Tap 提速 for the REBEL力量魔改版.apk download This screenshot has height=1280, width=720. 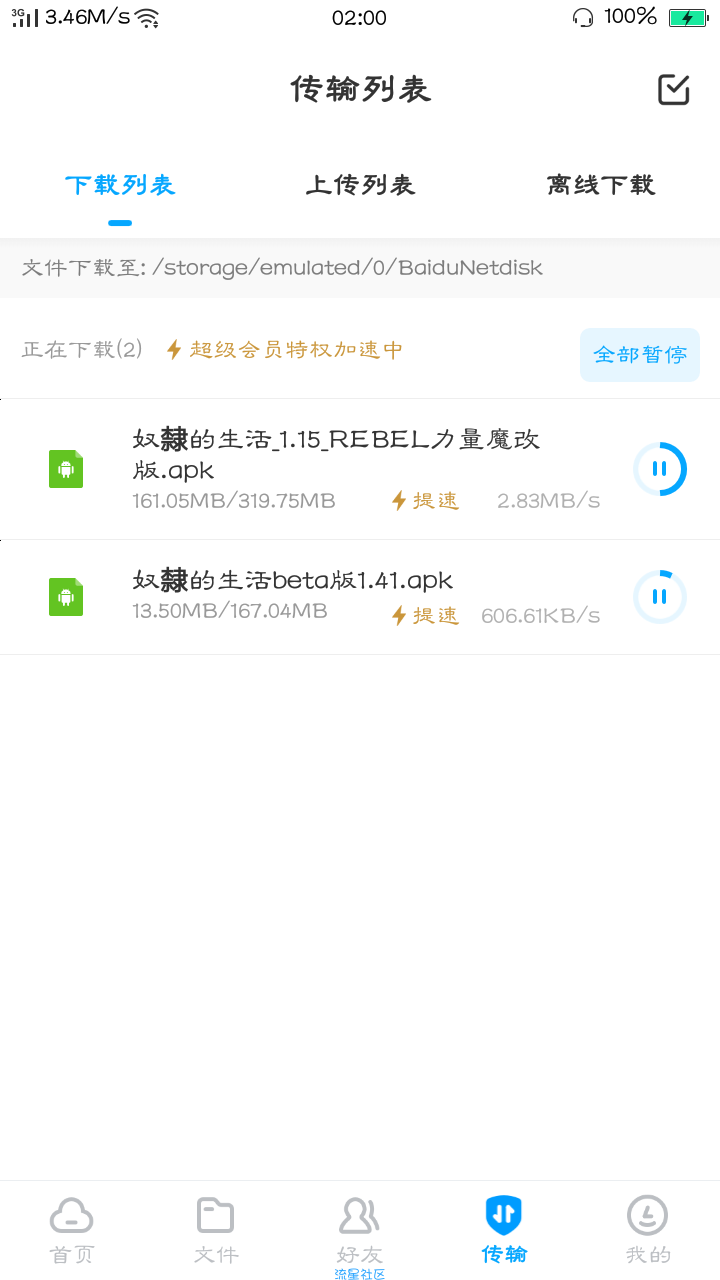tap(425, 501)
